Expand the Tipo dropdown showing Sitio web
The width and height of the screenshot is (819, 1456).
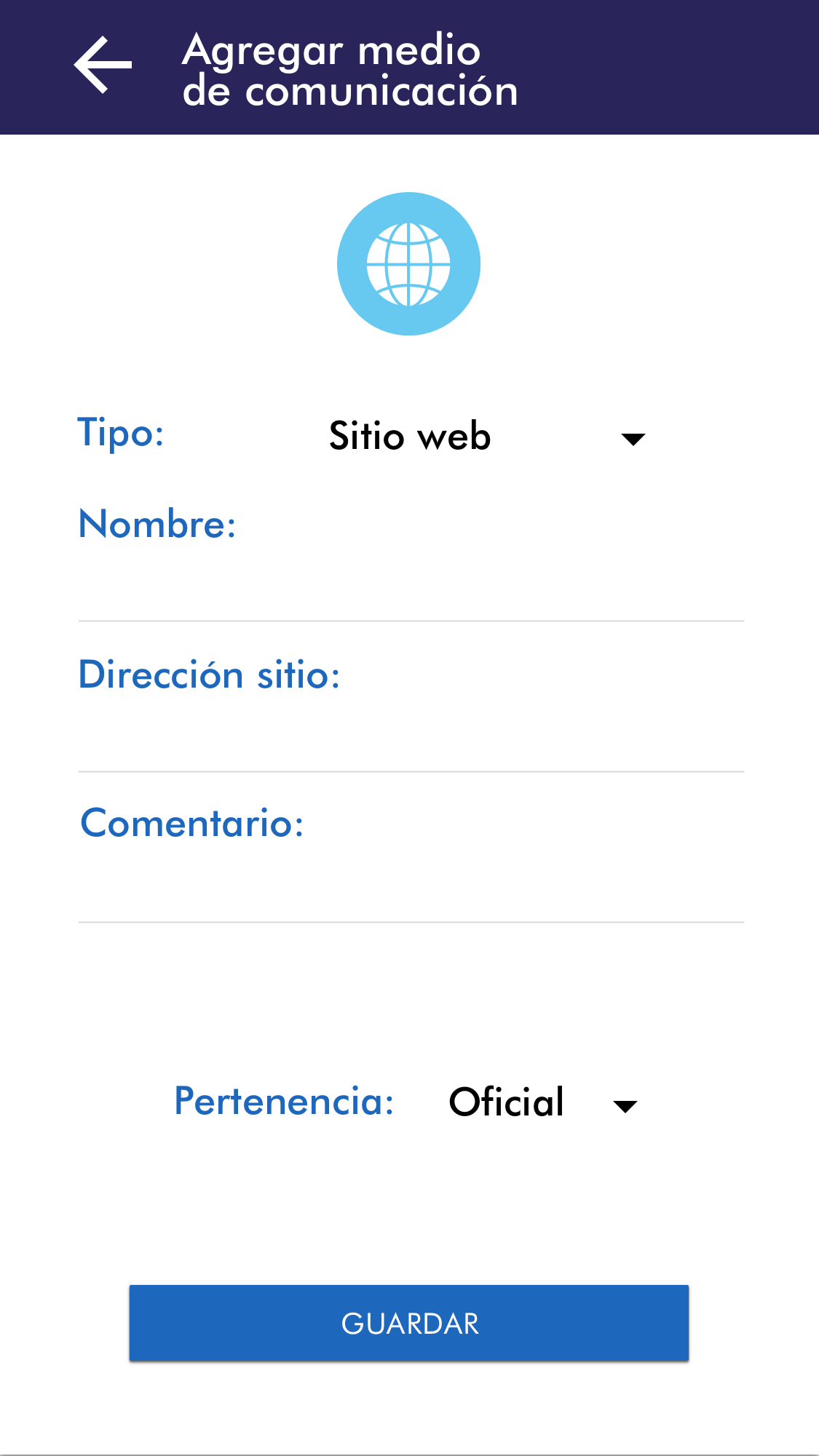(x=486, y=437)
